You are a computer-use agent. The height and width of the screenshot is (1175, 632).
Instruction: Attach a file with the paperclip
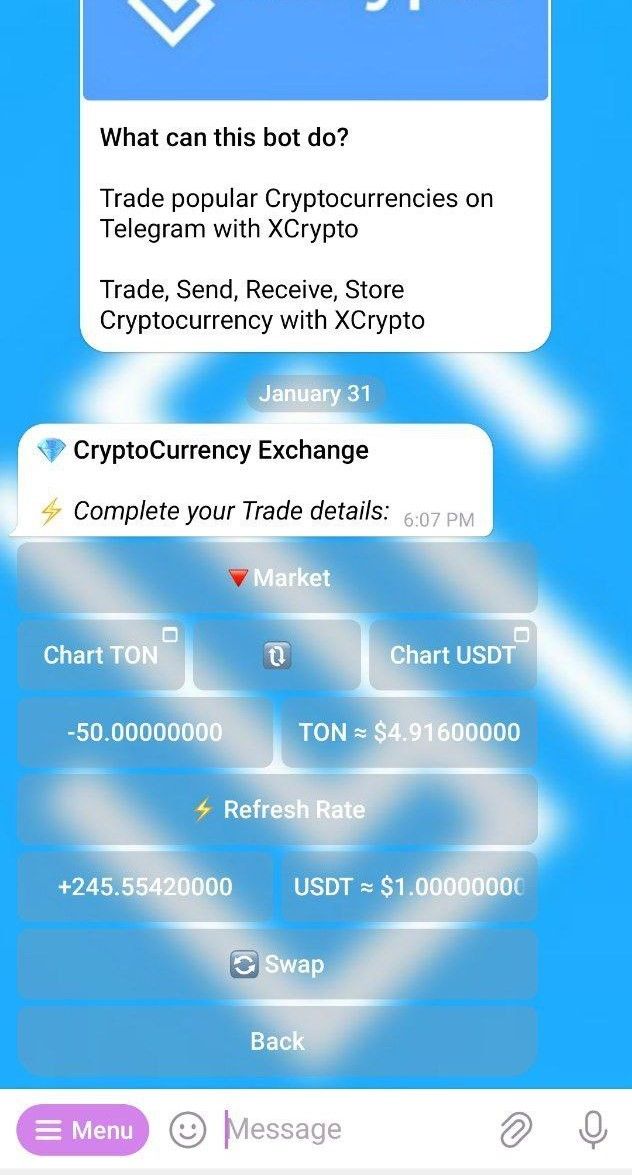click(x=516, y=1131)
